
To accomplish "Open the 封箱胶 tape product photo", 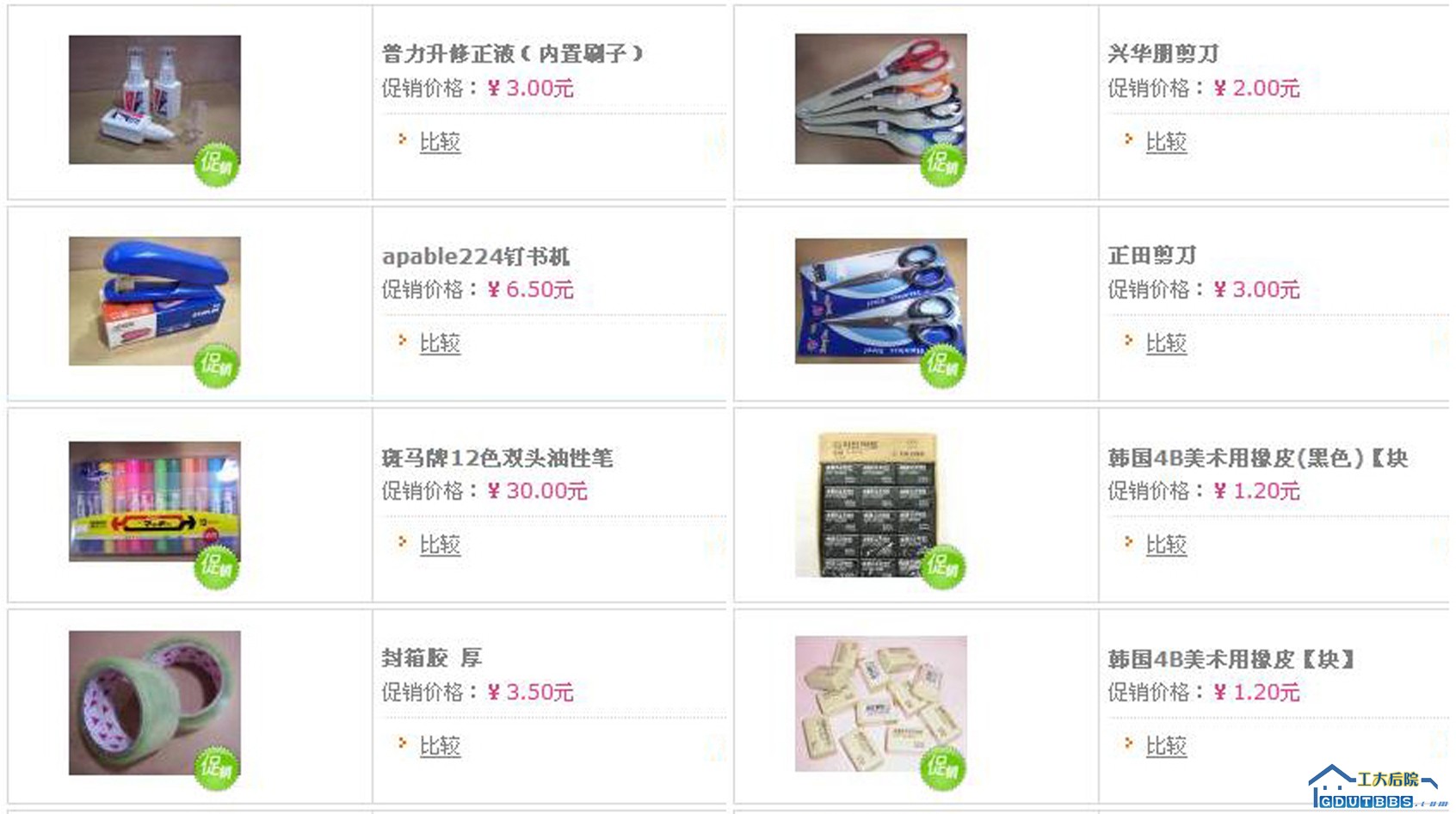I will click(x=155, y=703).
